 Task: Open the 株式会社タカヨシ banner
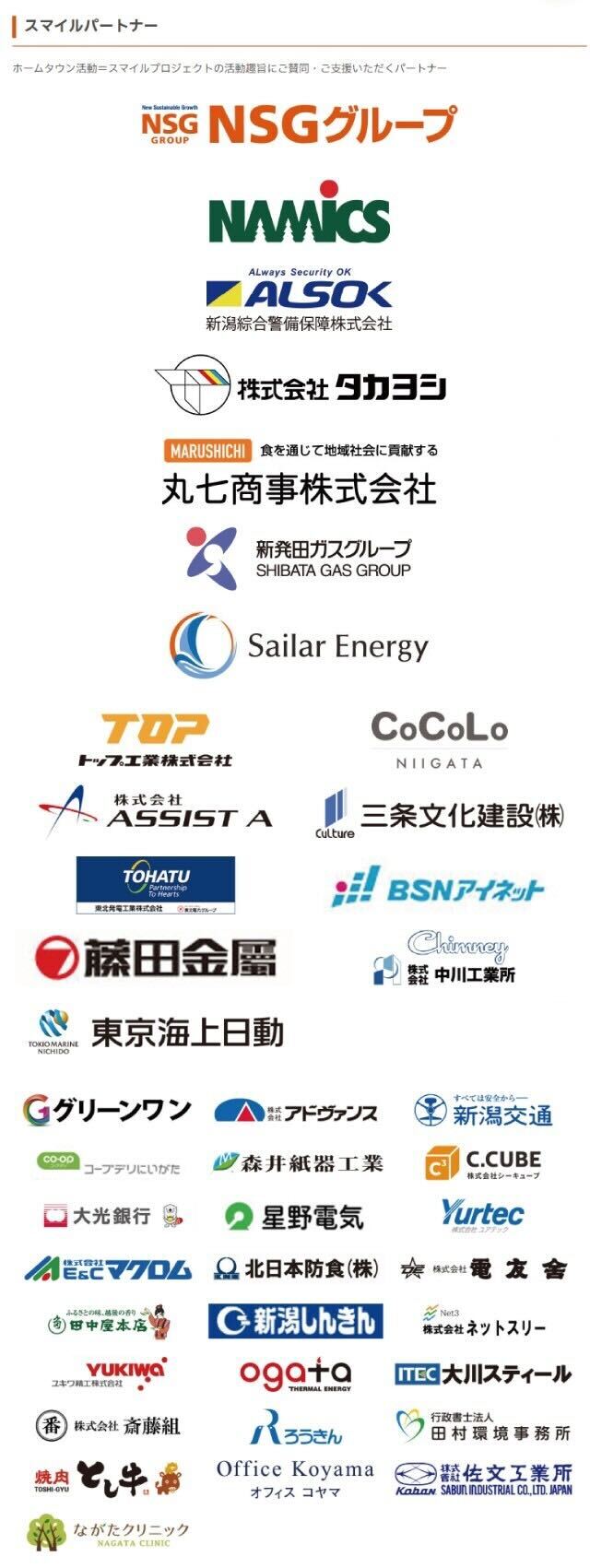pyautogui.click(x=300, y=386)
